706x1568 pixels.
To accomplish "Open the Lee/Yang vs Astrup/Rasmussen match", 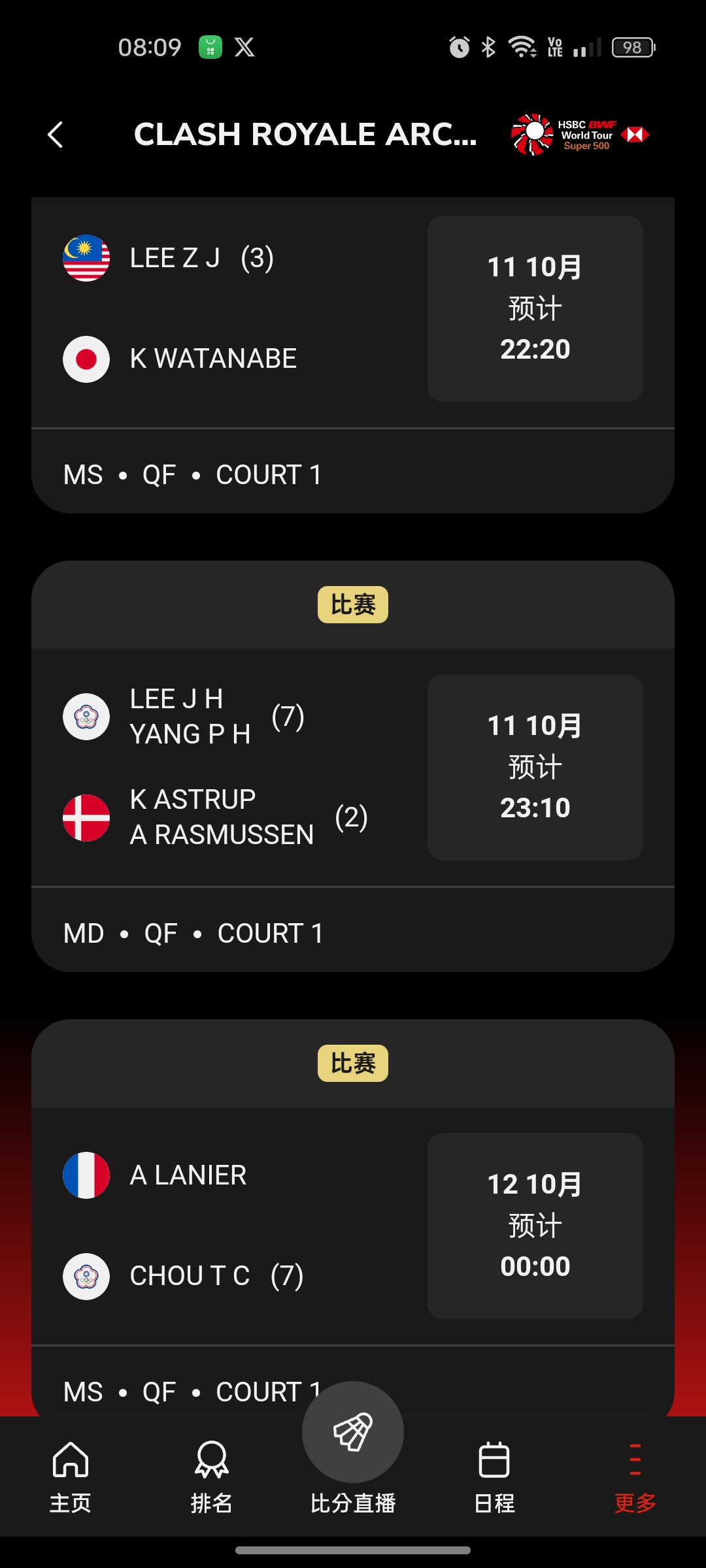I will point(353,766).
